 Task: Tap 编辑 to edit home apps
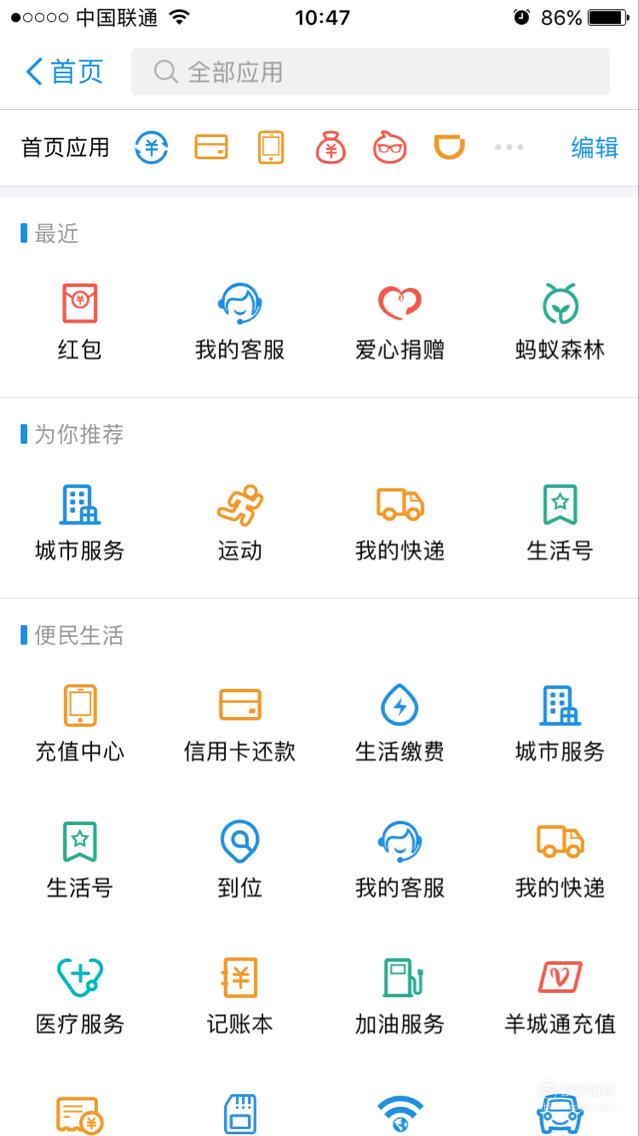595,148
